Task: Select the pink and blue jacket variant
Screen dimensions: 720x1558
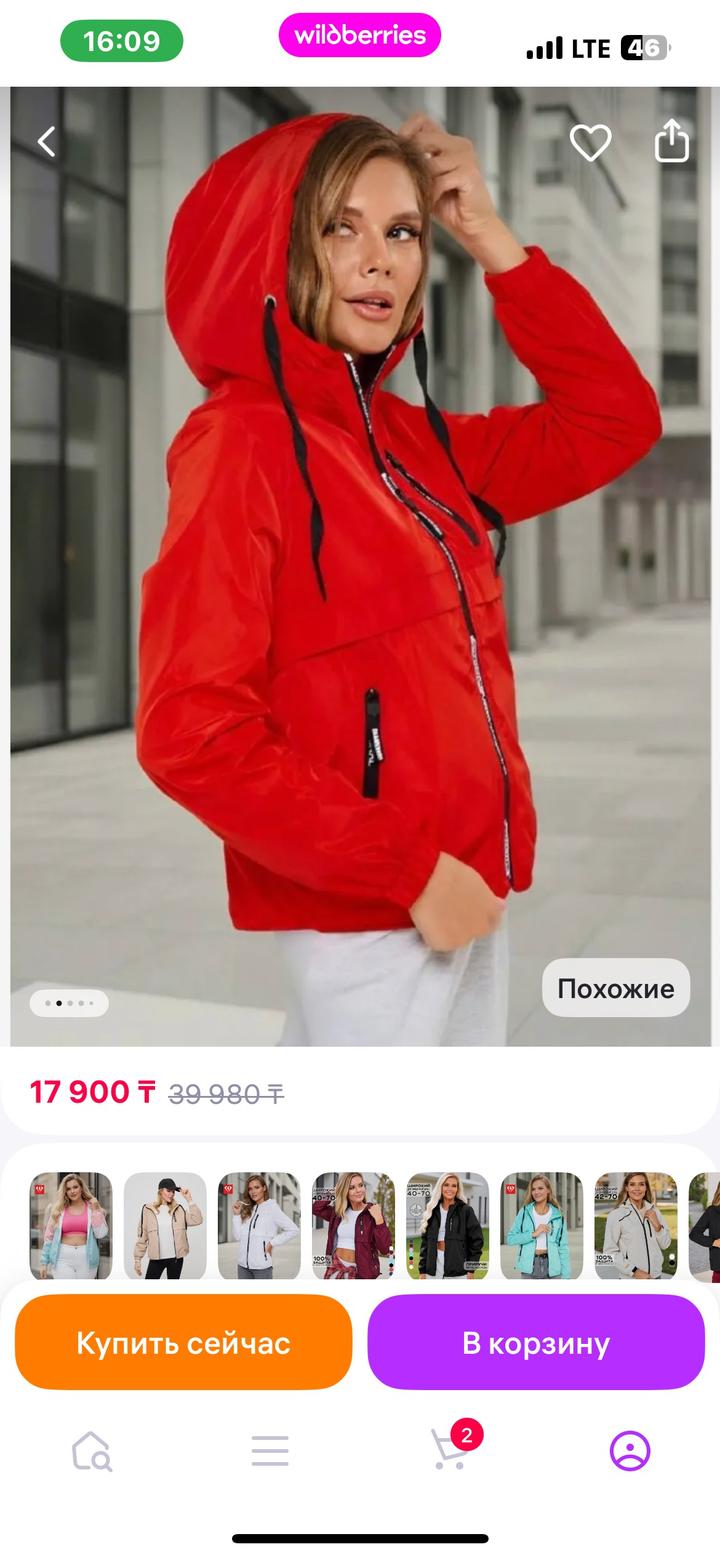Action: point(71,1225)
